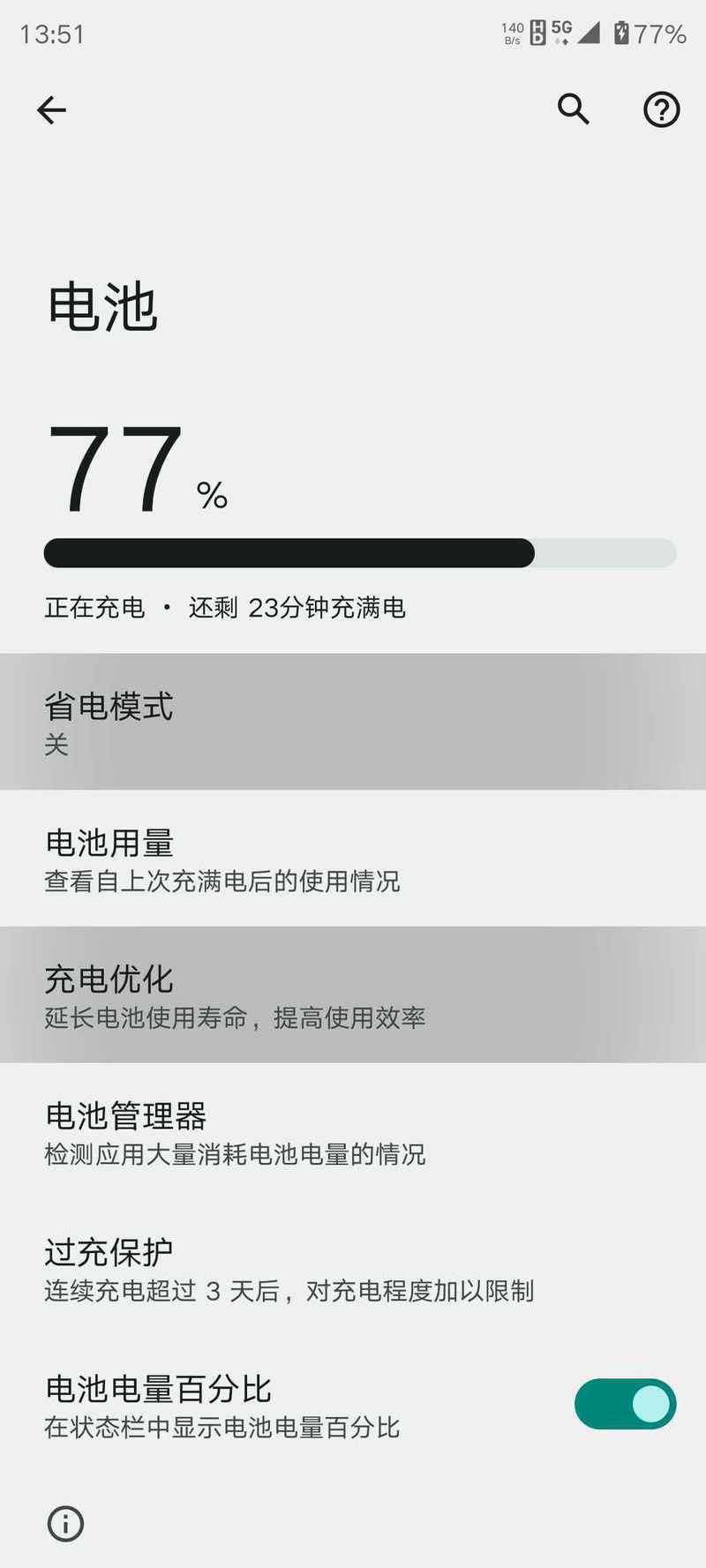Screen dimensions: 706x1568
Task: Turn off the 电池电量百分比 switch
Action: click(625, 1404)
